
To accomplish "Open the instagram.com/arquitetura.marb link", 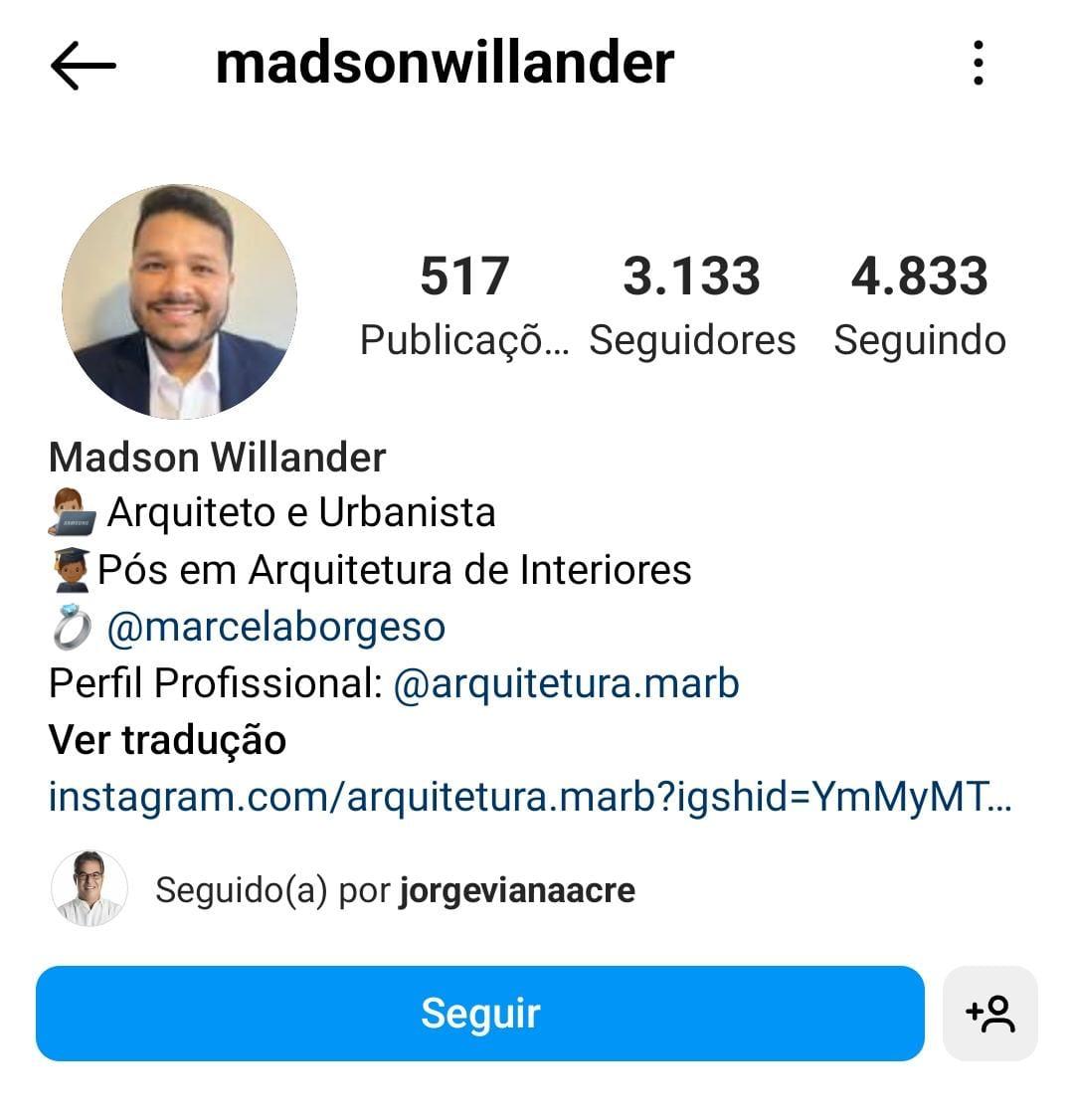I will pos(529,797).
